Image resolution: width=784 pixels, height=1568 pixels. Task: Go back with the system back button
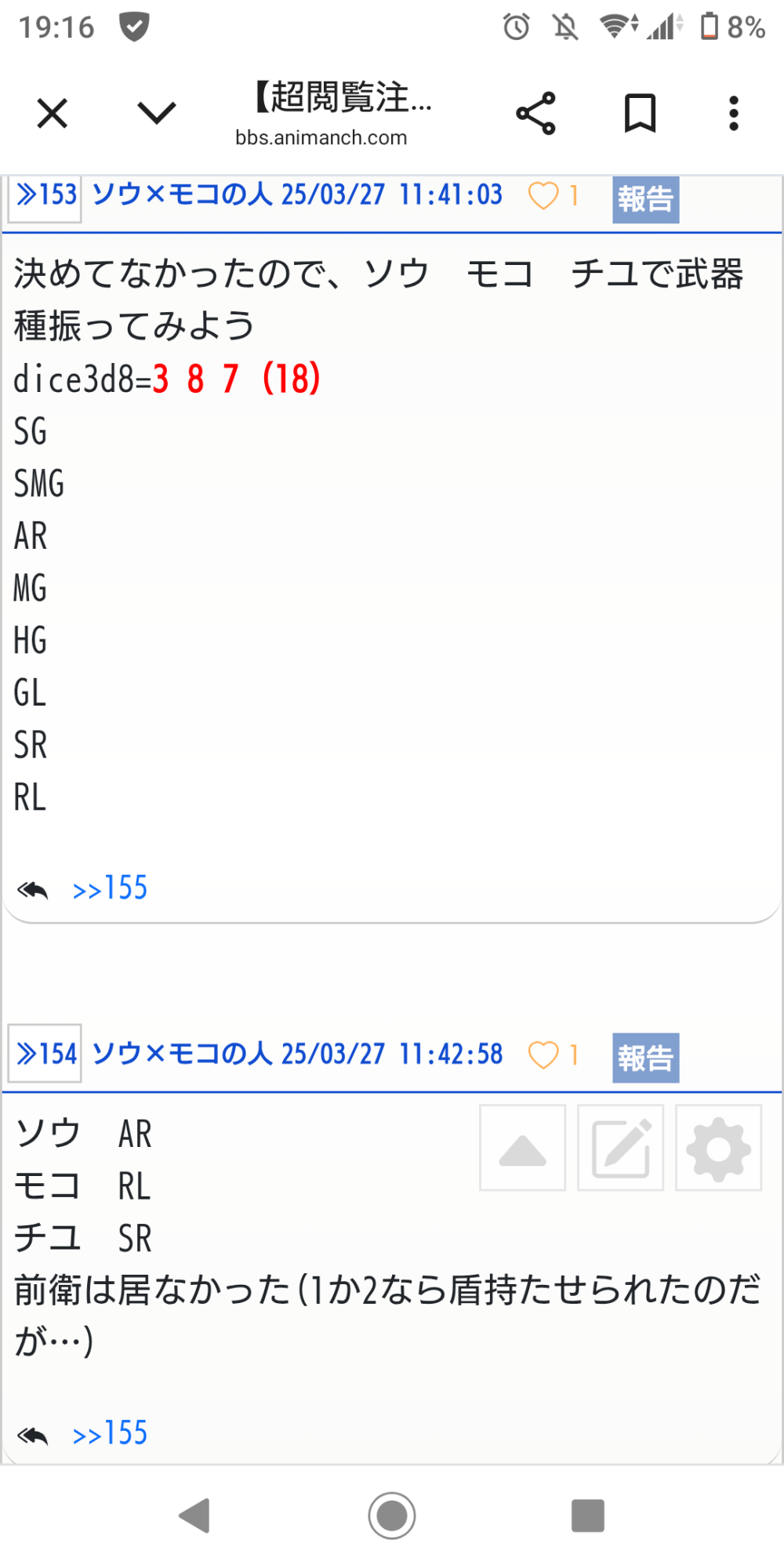click(x=194, y=1515)
